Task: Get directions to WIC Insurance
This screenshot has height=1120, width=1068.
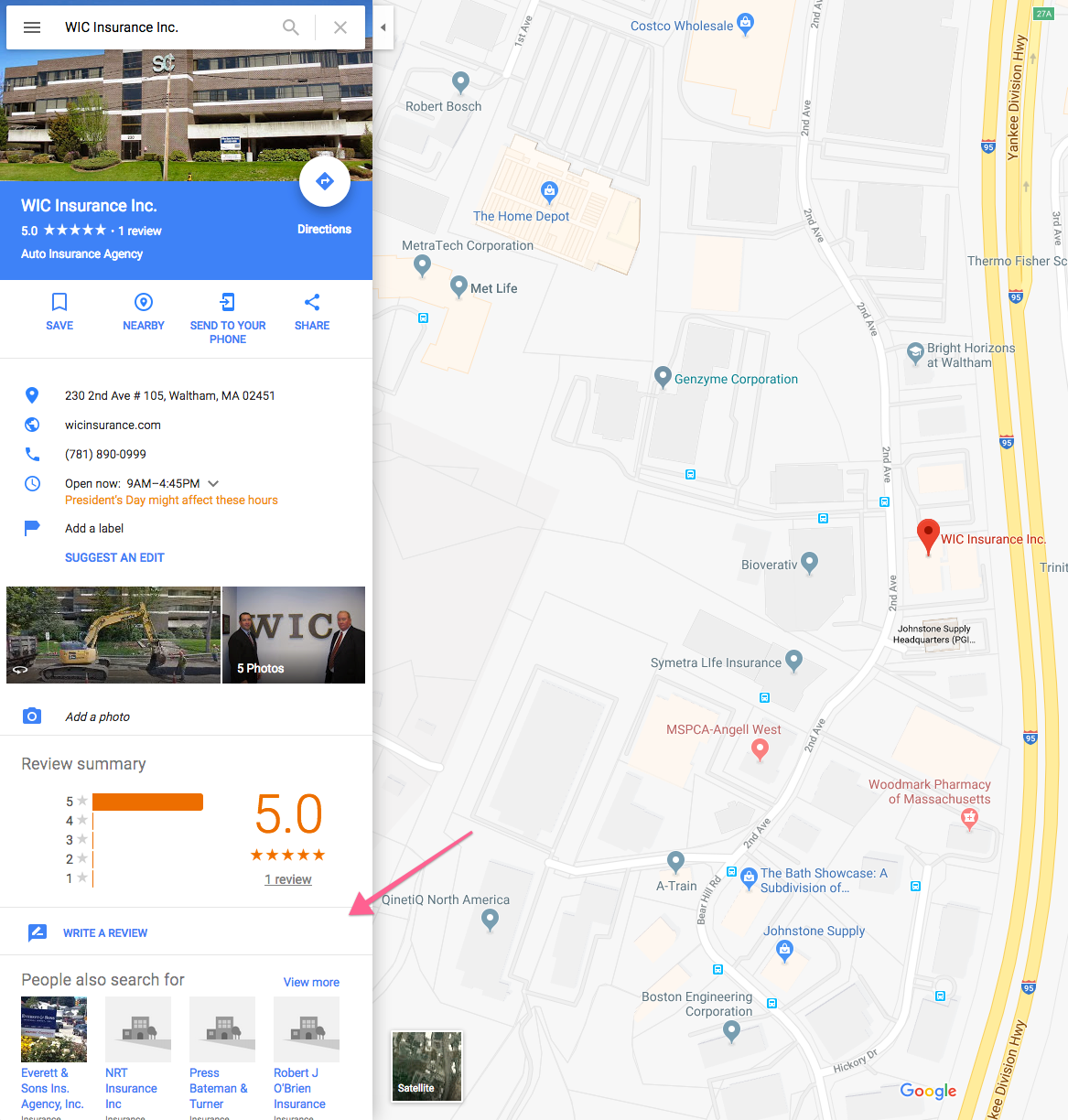Action: pyautogui.click(x=324, y=182)
